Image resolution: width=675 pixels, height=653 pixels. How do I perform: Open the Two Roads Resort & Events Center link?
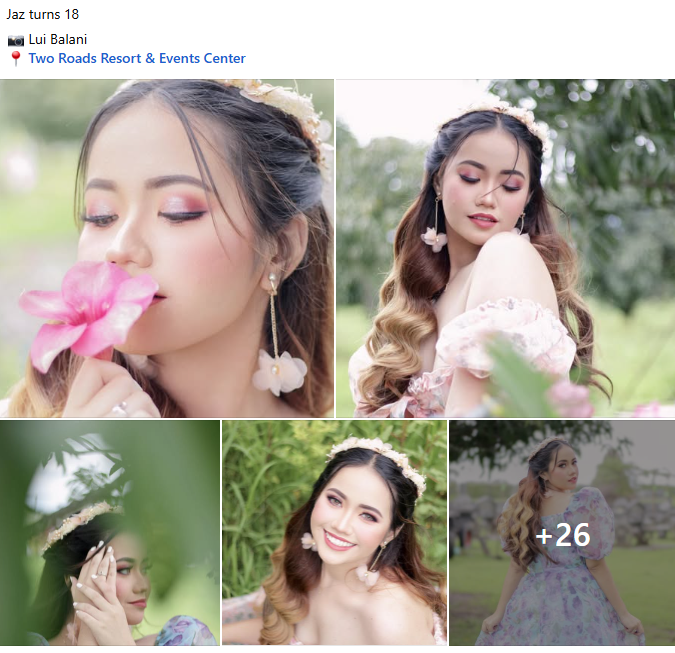[x=137, y=58]
